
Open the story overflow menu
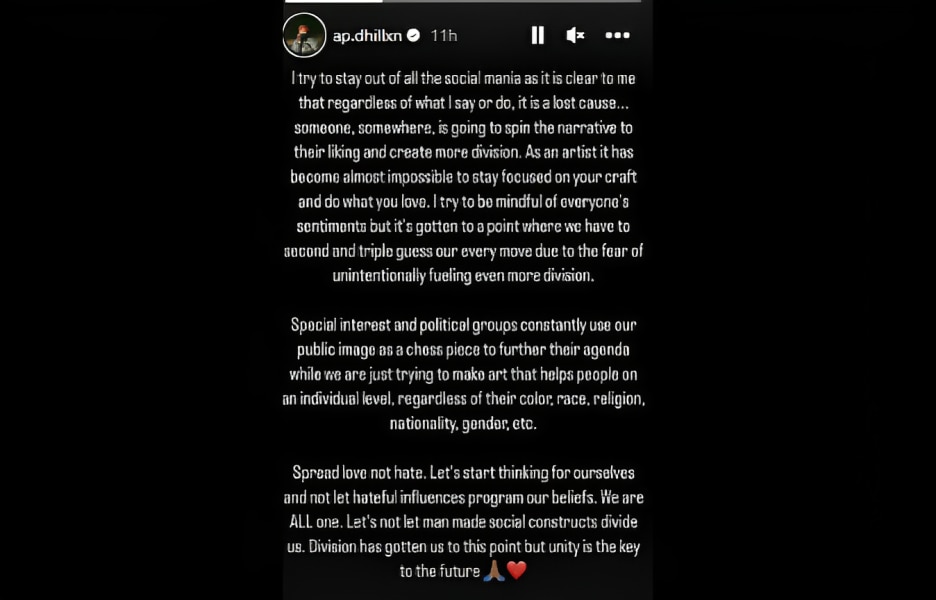click(617, 35)
